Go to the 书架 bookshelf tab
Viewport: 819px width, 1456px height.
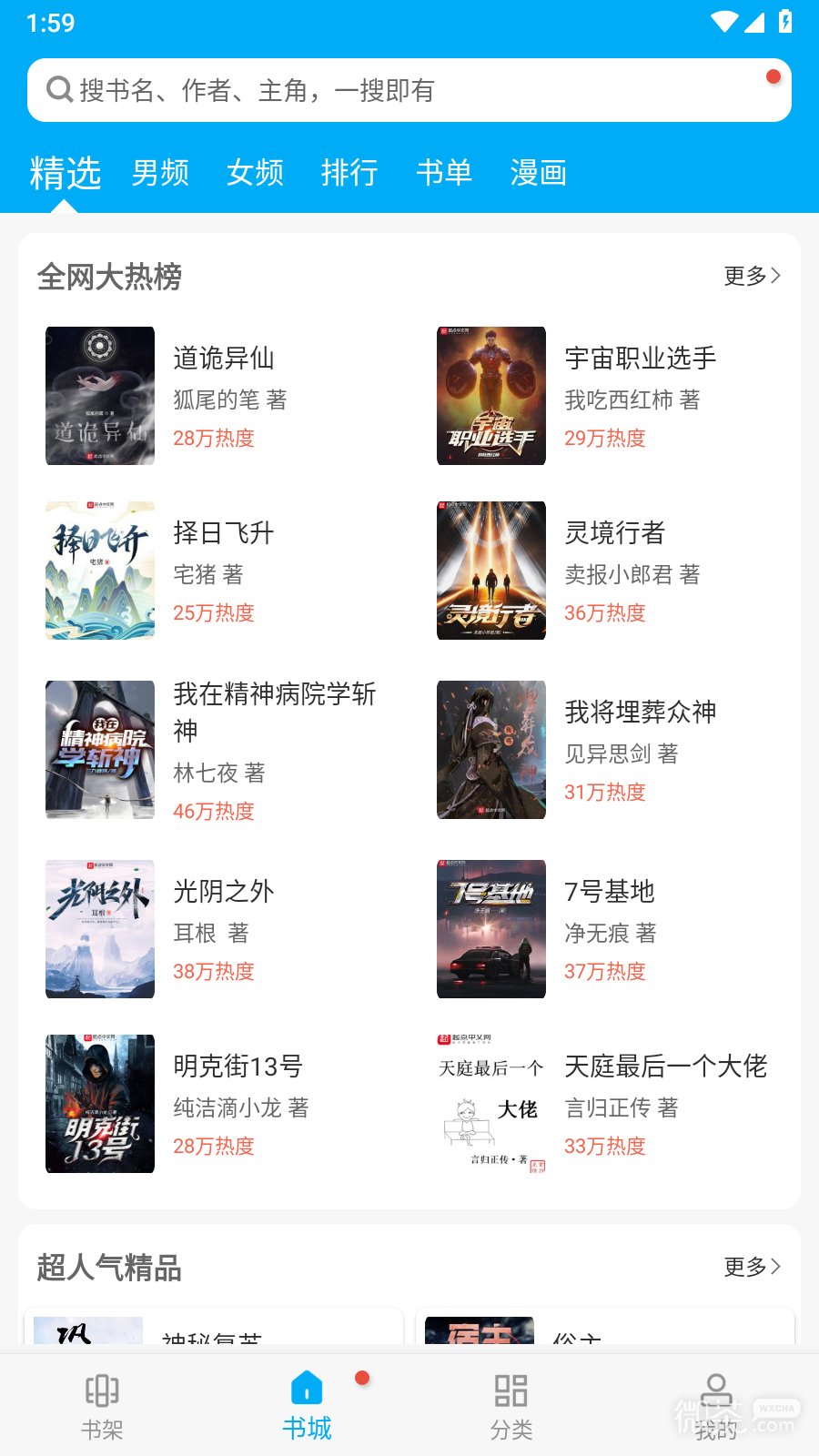[102, 1406]
